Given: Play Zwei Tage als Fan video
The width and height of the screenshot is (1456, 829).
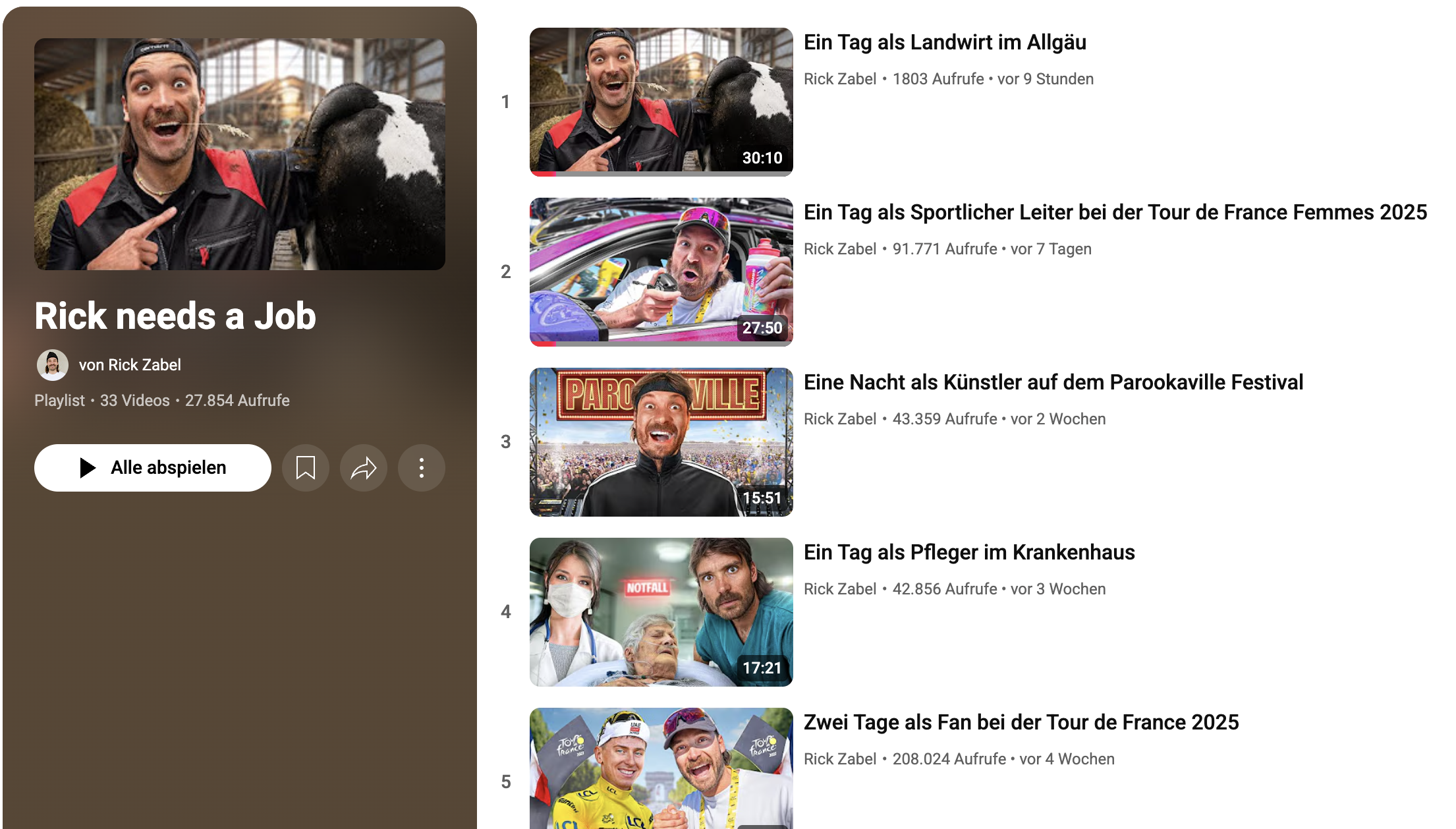Looking at the screenshot, I should click(1021, 722).
